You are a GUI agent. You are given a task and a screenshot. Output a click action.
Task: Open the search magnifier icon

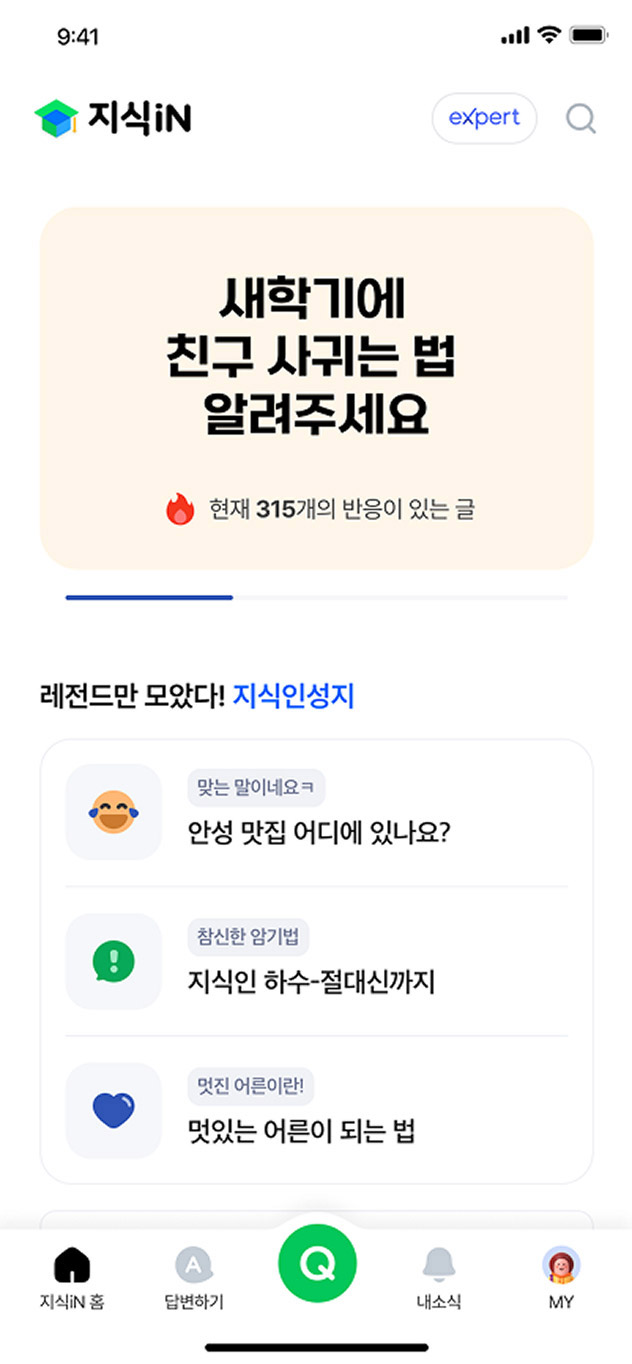pyautogui.click(x=581, y=119)
